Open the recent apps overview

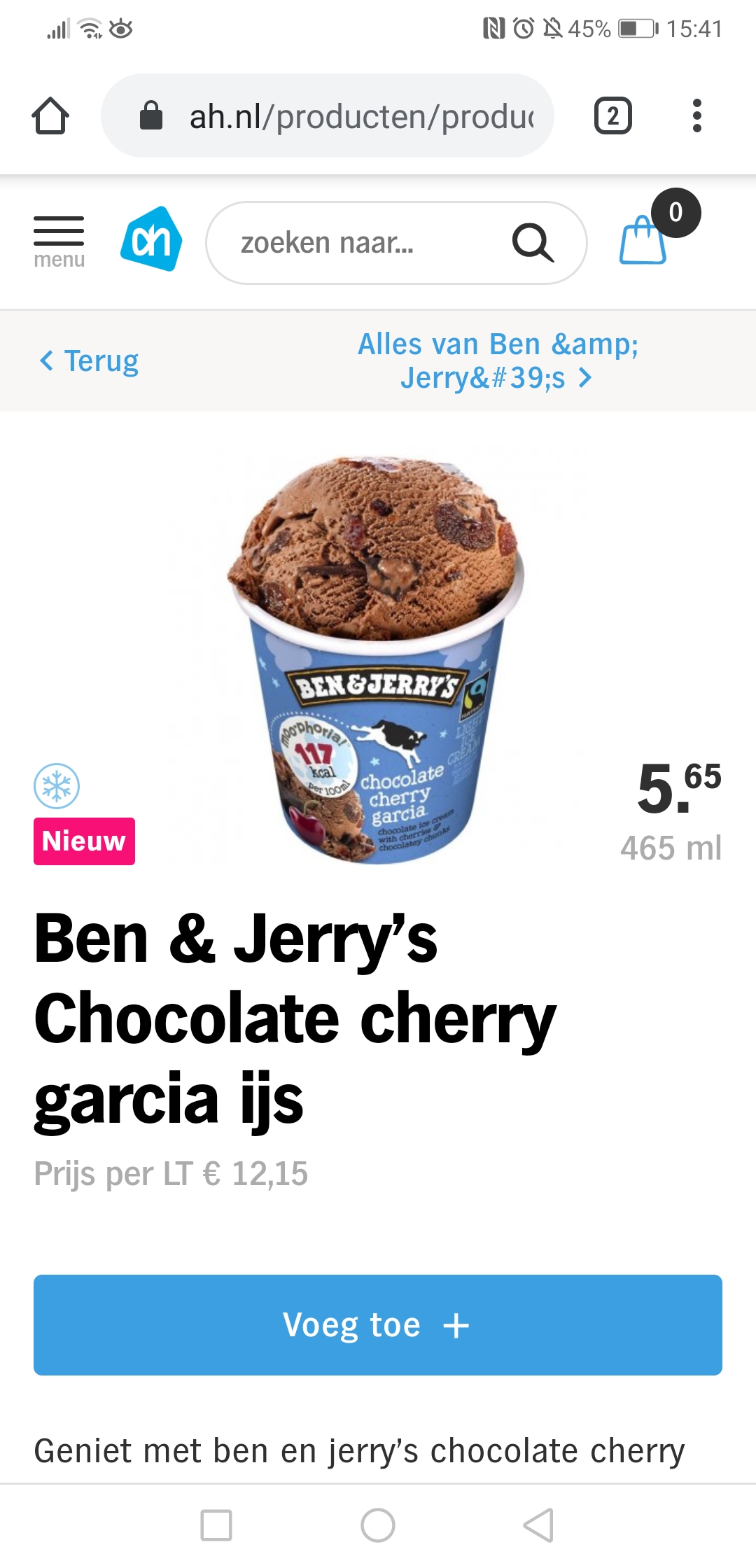point(216,1525)
